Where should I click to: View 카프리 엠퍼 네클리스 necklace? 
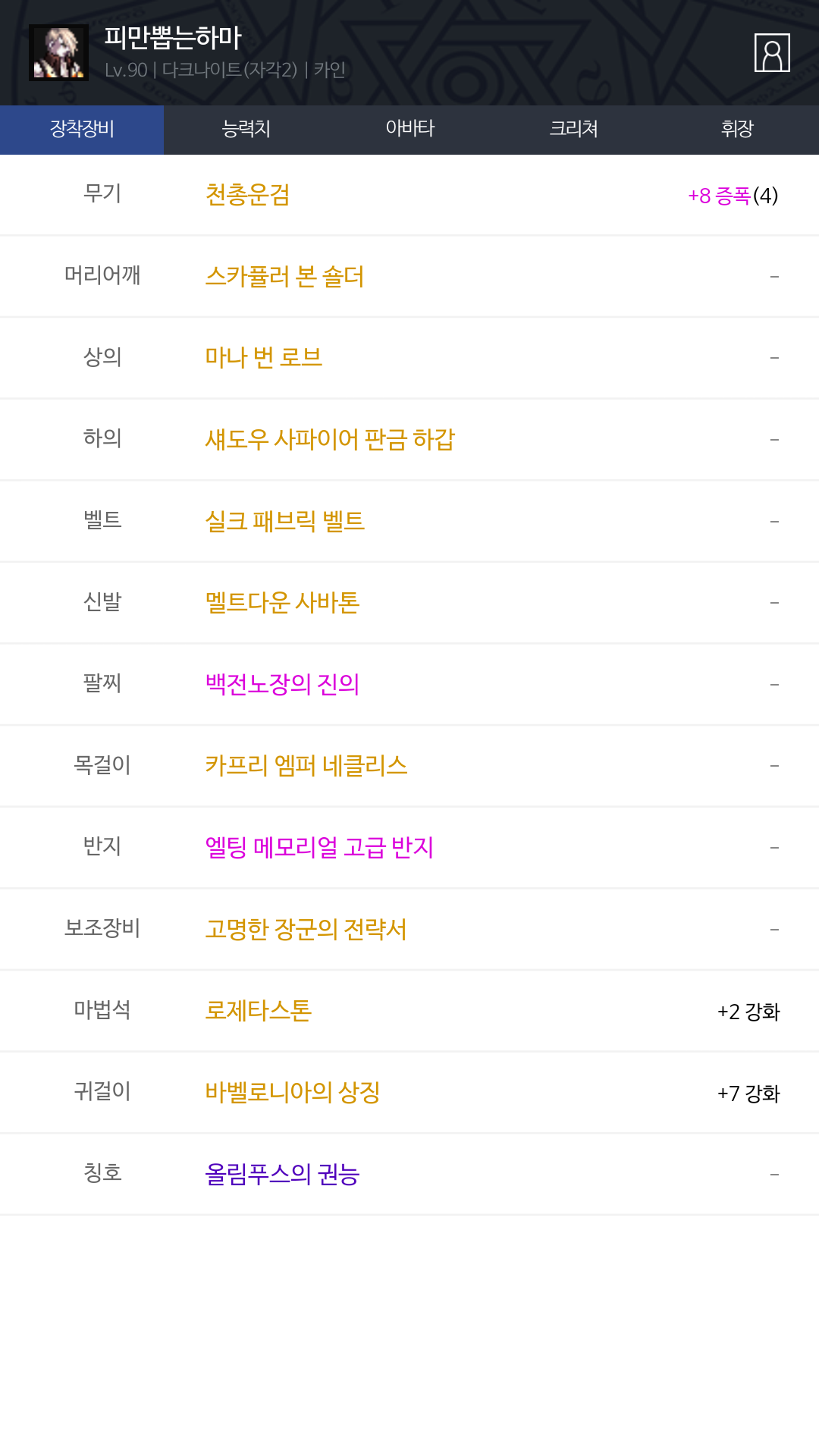[x=306, y=765]
